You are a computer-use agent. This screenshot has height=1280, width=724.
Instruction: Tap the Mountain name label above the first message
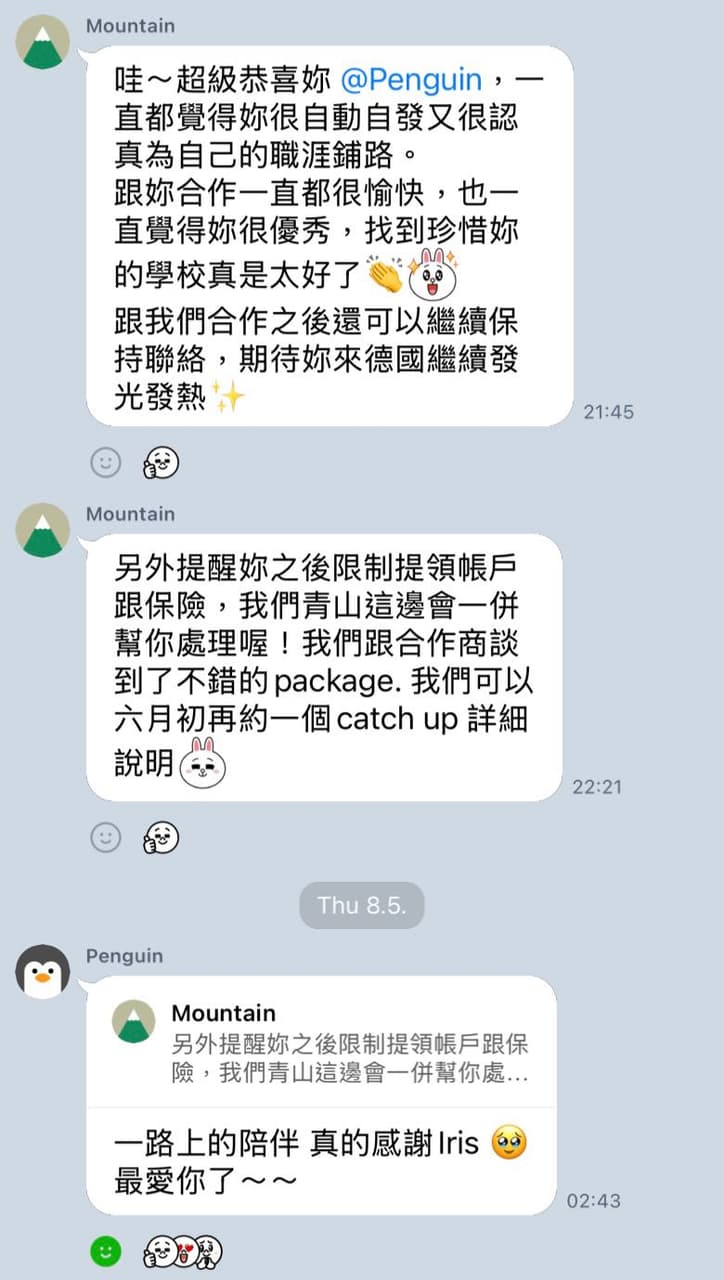129,26
